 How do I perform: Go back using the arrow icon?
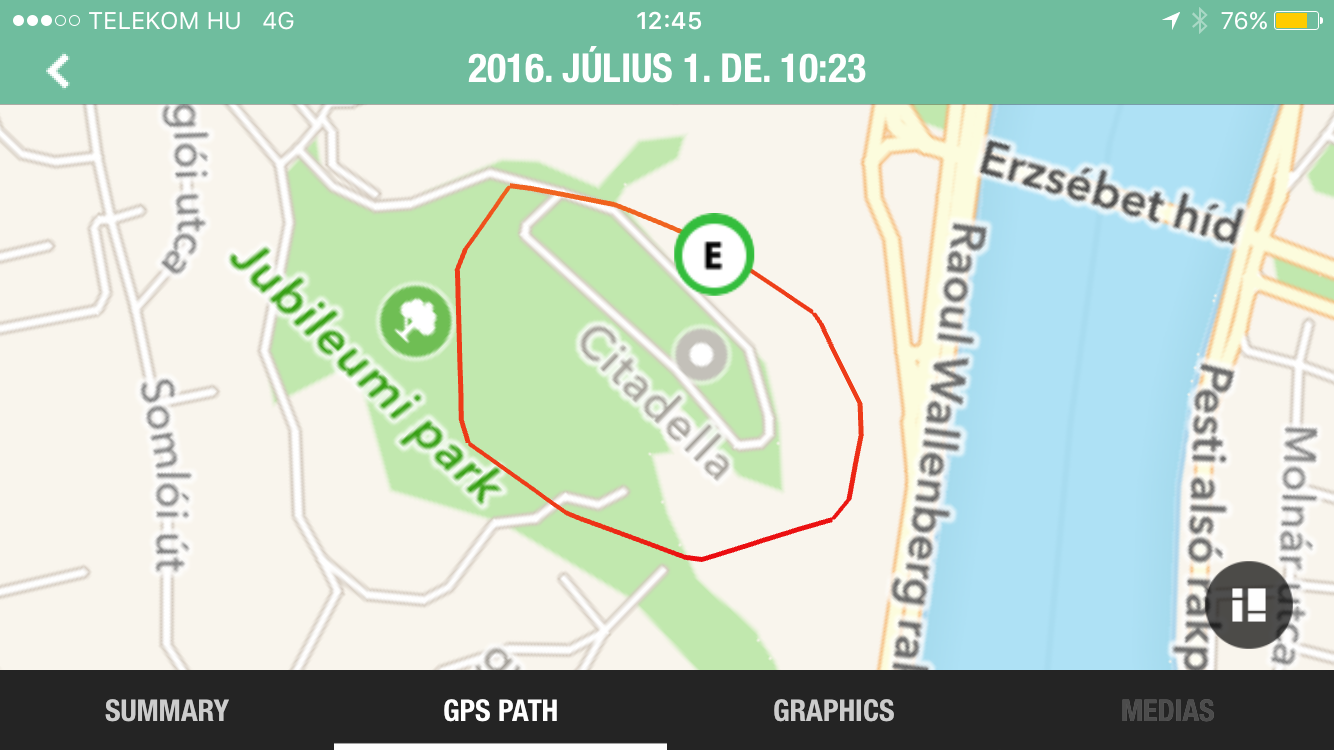pyautogui.click(x=59, y=71)
